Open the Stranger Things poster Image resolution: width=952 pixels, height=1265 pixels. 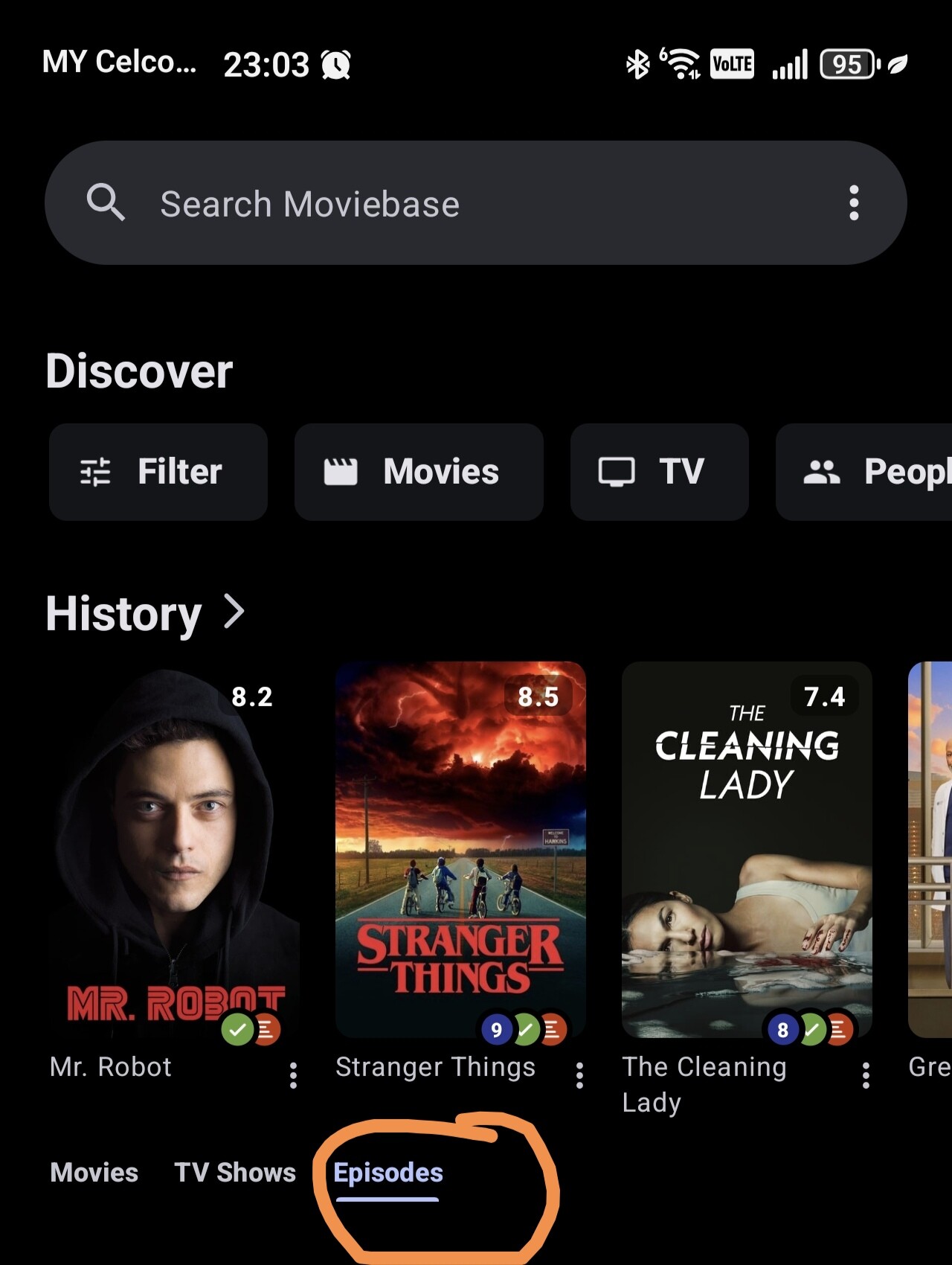tap(460, 850)
